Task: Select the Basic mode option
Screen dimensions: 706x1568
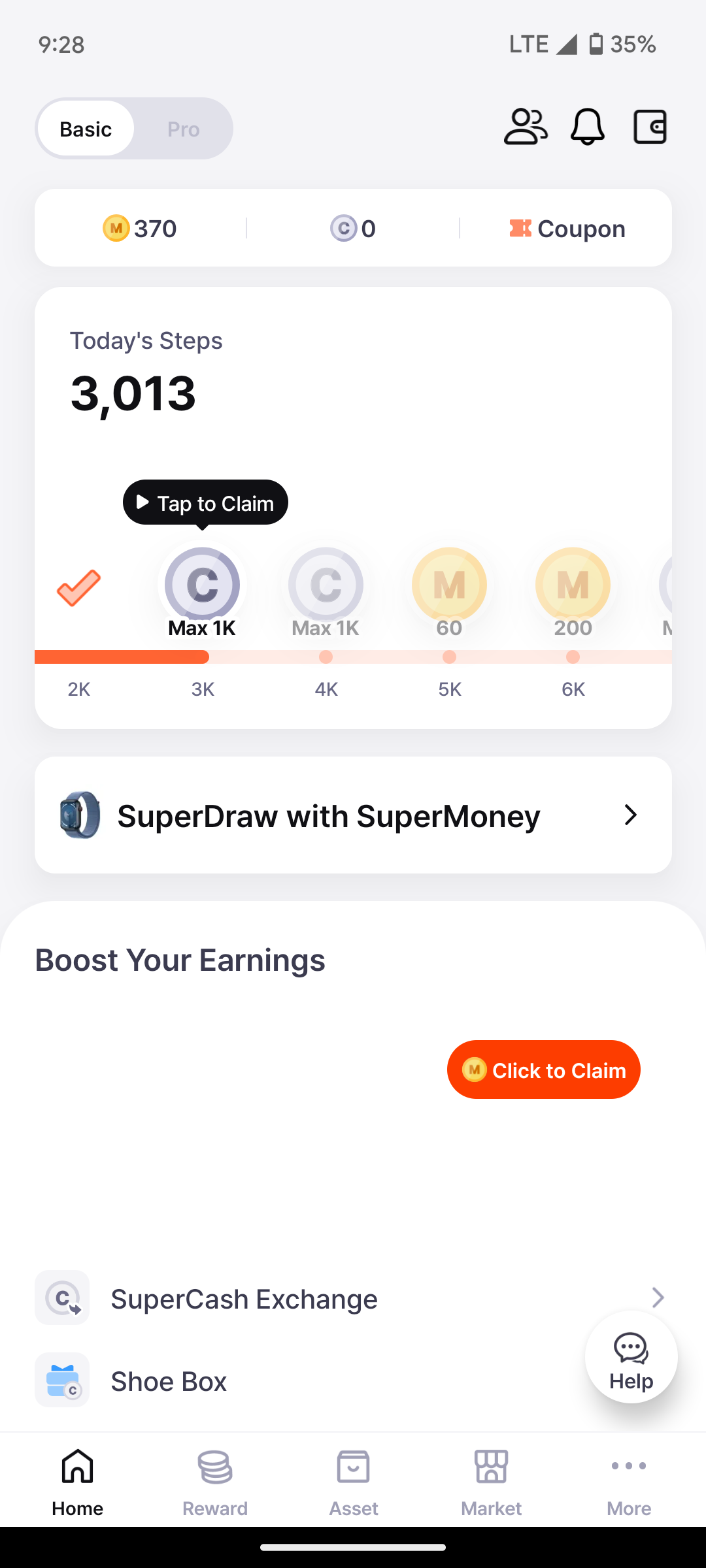Action: pos(86,129)
